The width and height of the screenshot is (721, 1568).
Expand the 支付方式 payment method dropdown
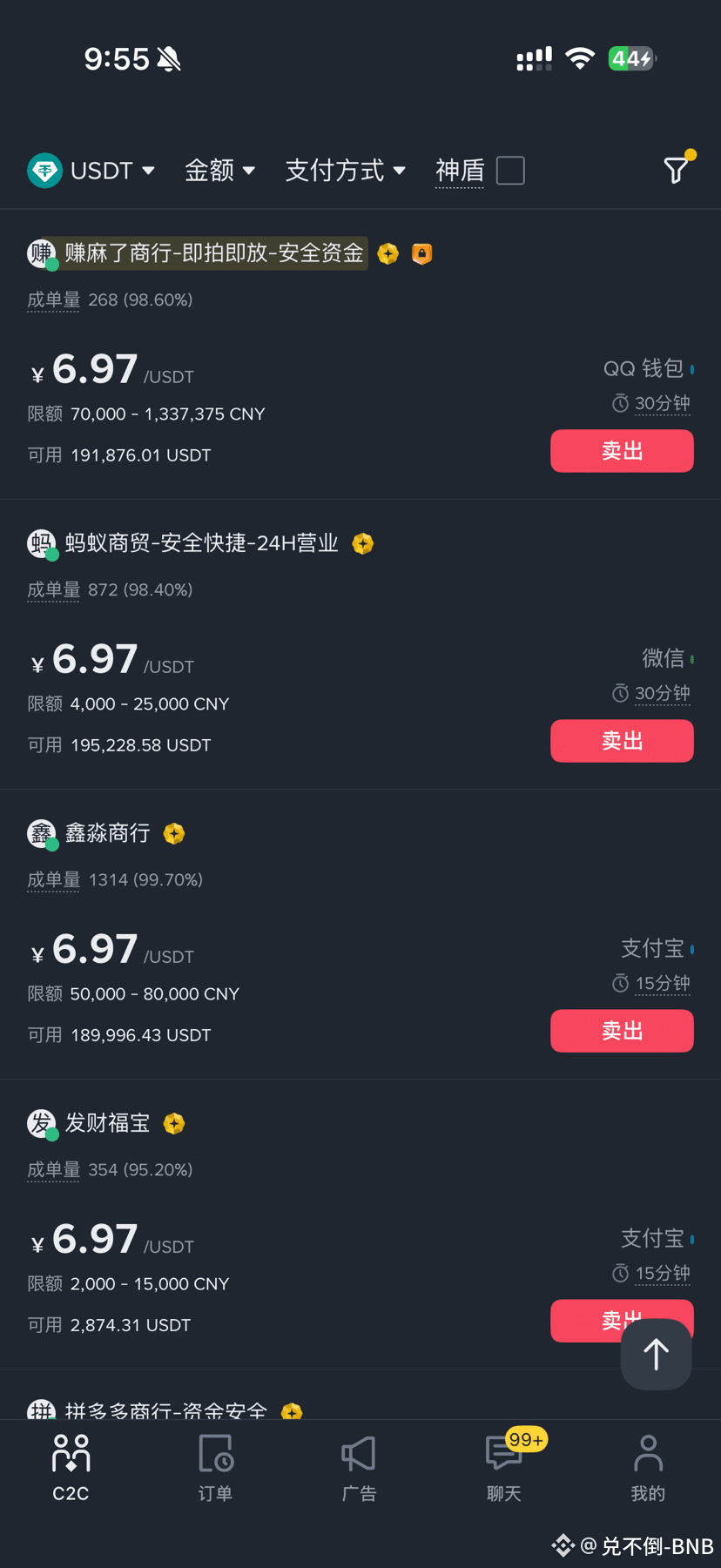[345, 171]
